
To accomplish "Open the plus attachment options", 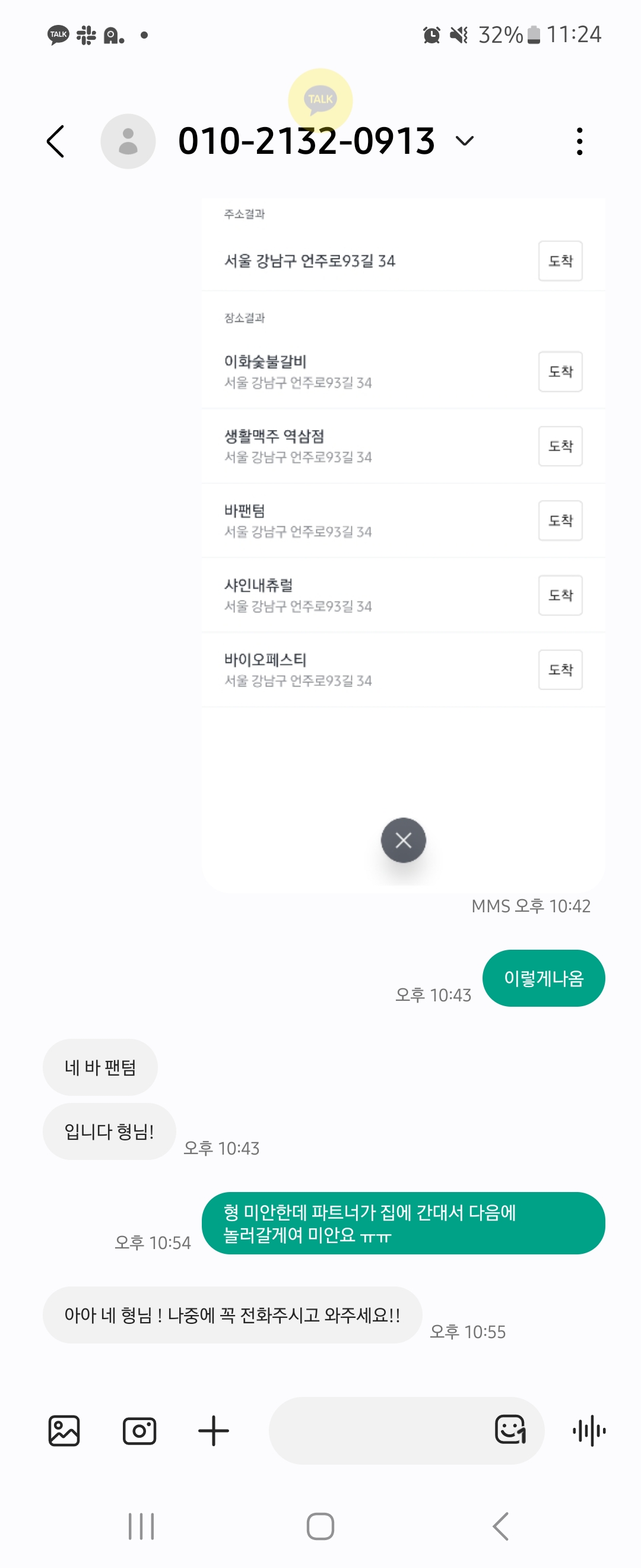I will click(x=214, y=1430).
